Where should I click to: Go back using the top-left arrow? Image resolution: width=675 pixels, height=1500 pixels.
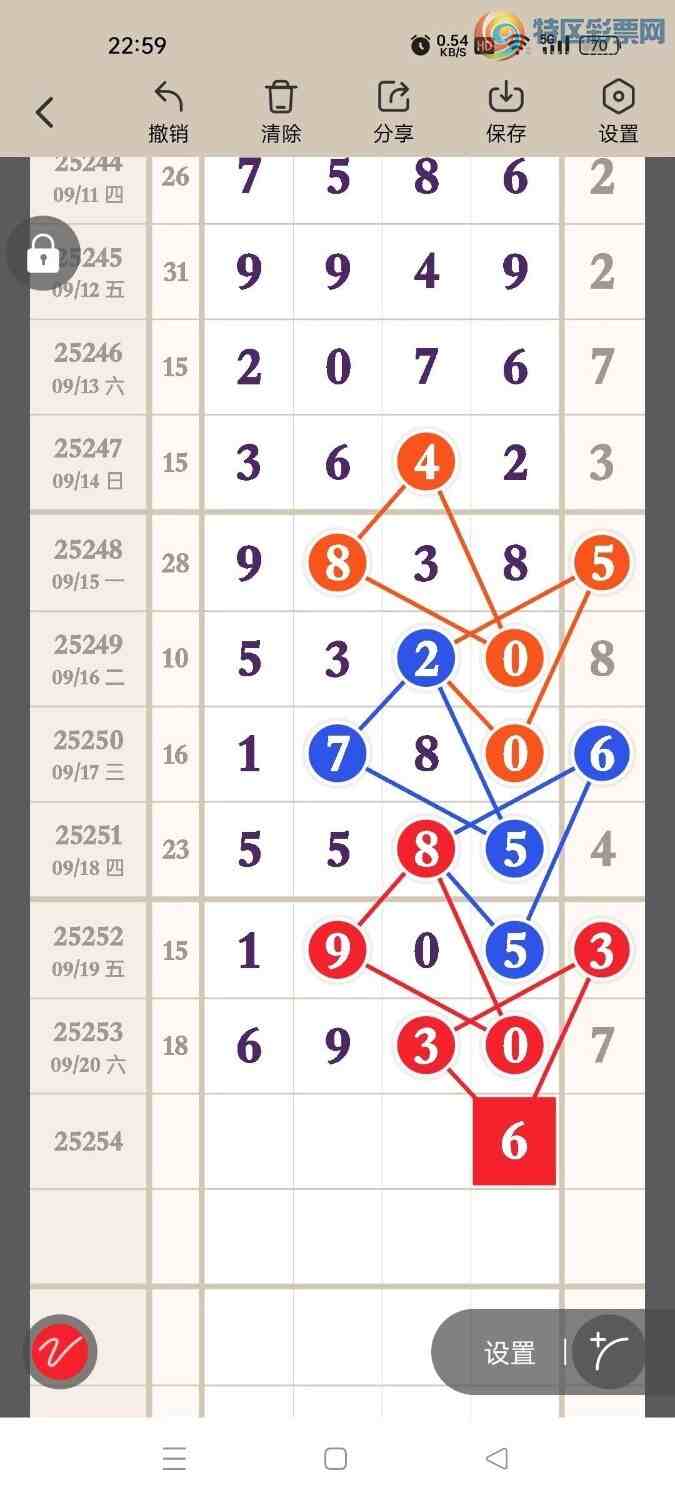44,112
